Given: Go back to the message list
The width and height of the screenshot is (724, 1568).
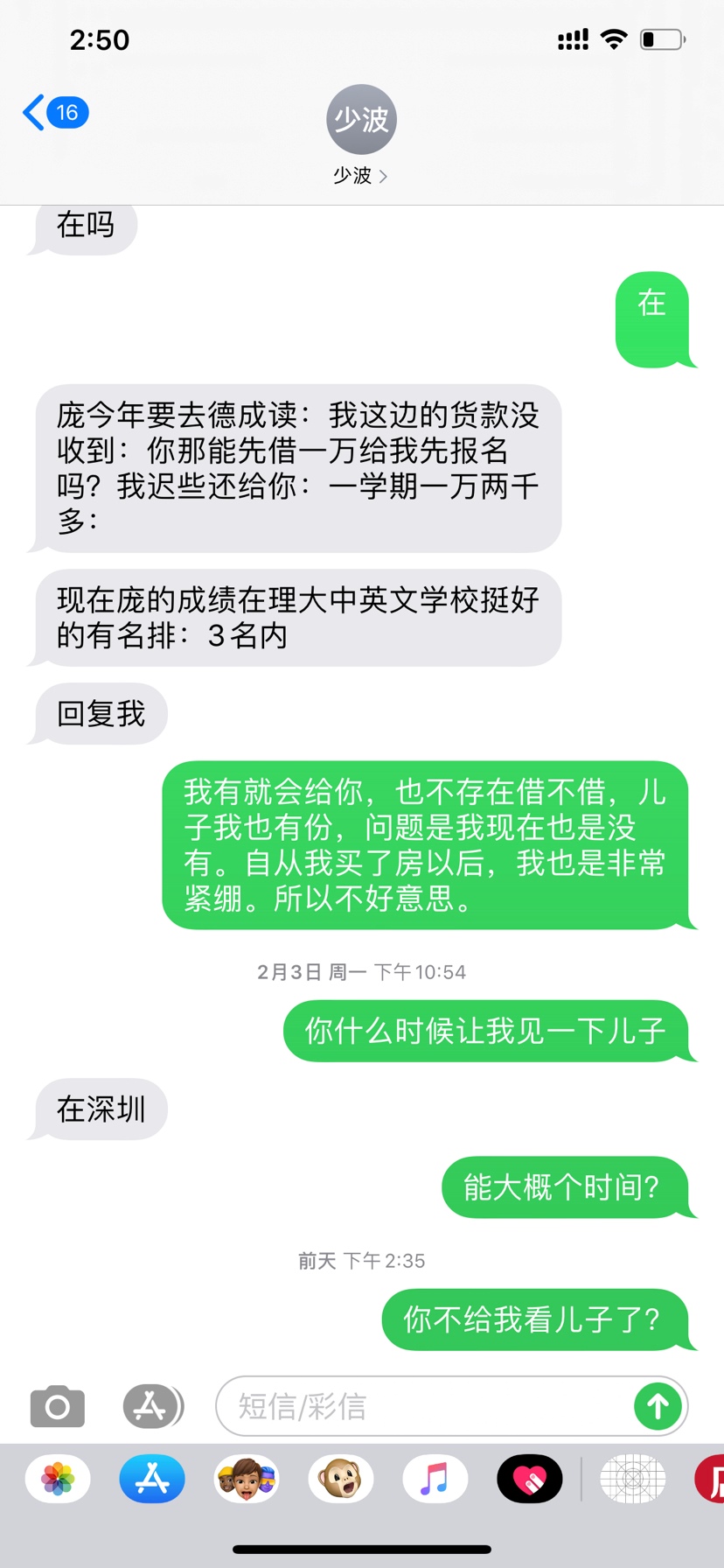Looking at the screenshot, I should coord(52,113).
